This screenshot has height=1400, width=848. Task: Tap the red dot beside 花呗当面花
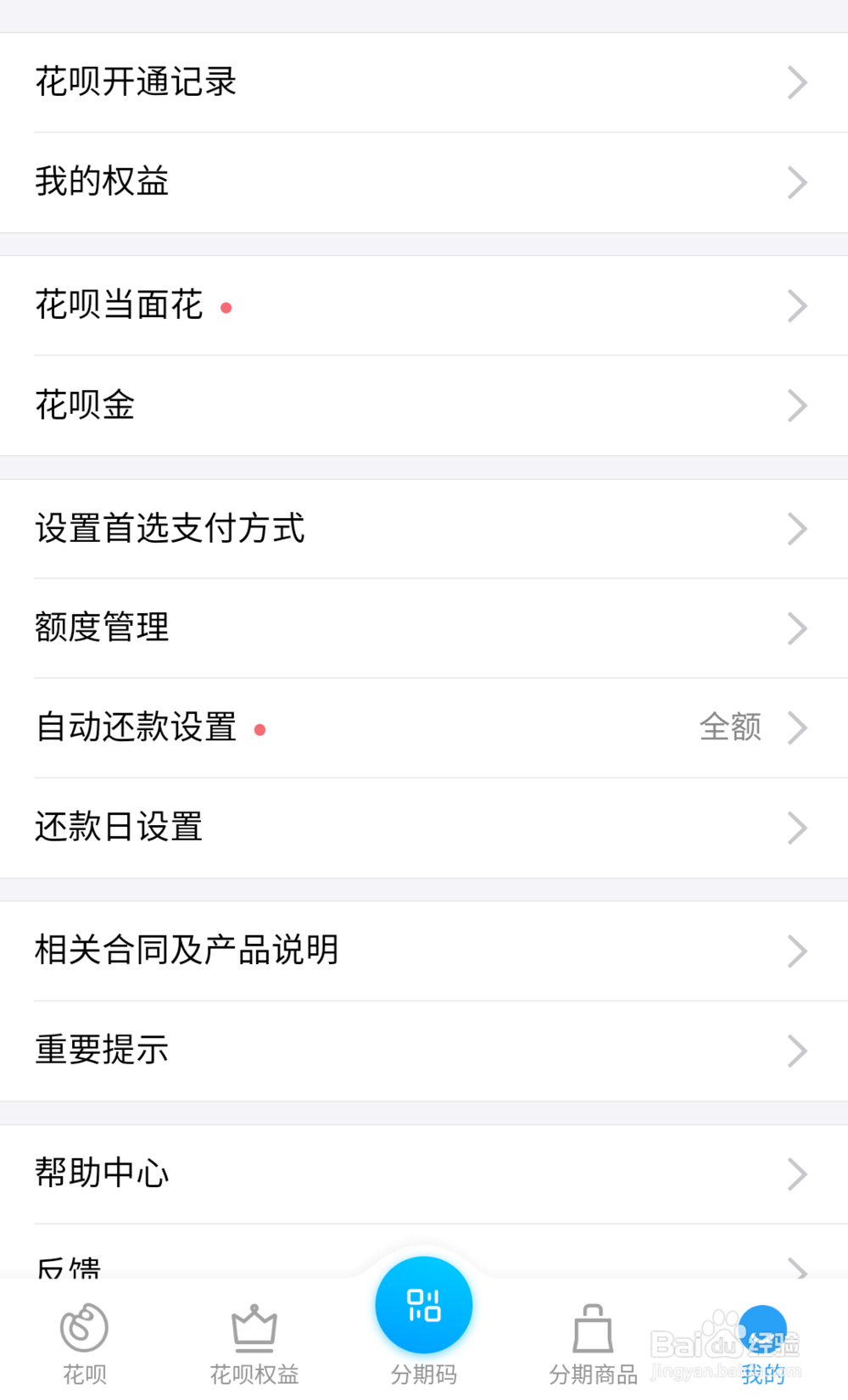tap(226, 309)
